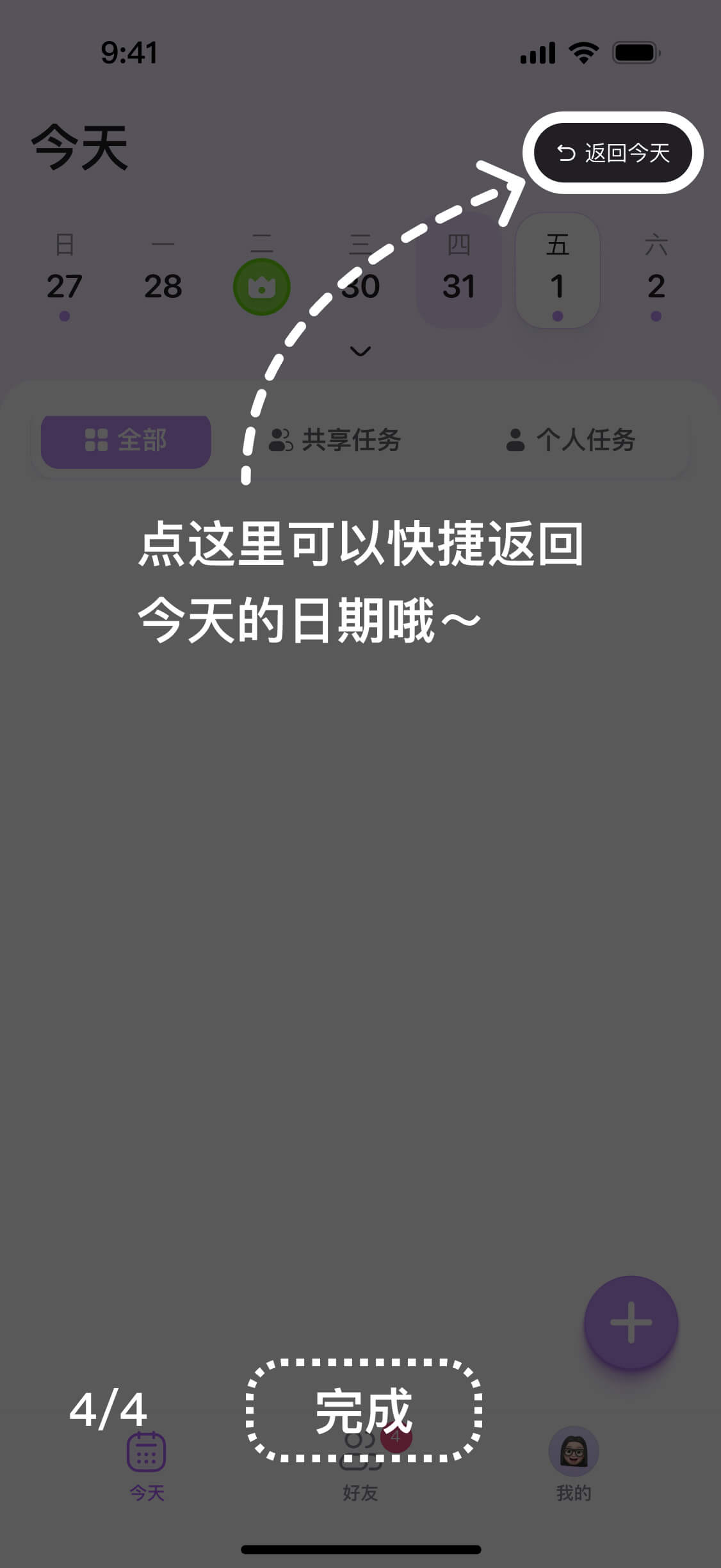
Task: Tap 完成 to finish the tutorial
Action: click(364, 1410)
